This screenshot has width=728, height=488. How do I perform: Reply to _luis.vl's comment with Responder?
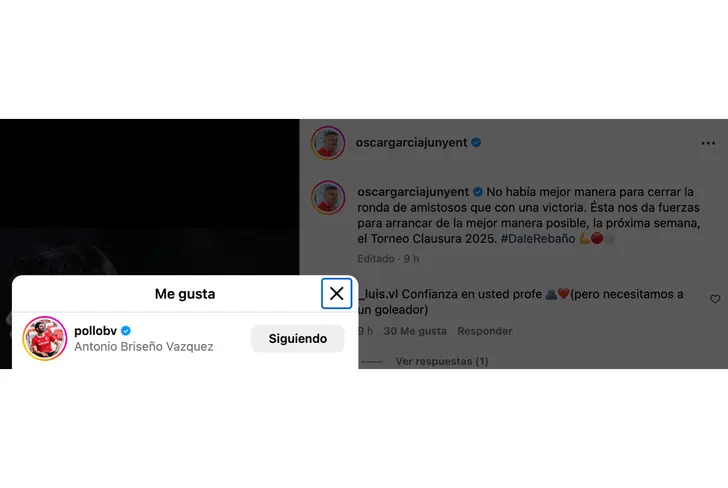[484, 331]
